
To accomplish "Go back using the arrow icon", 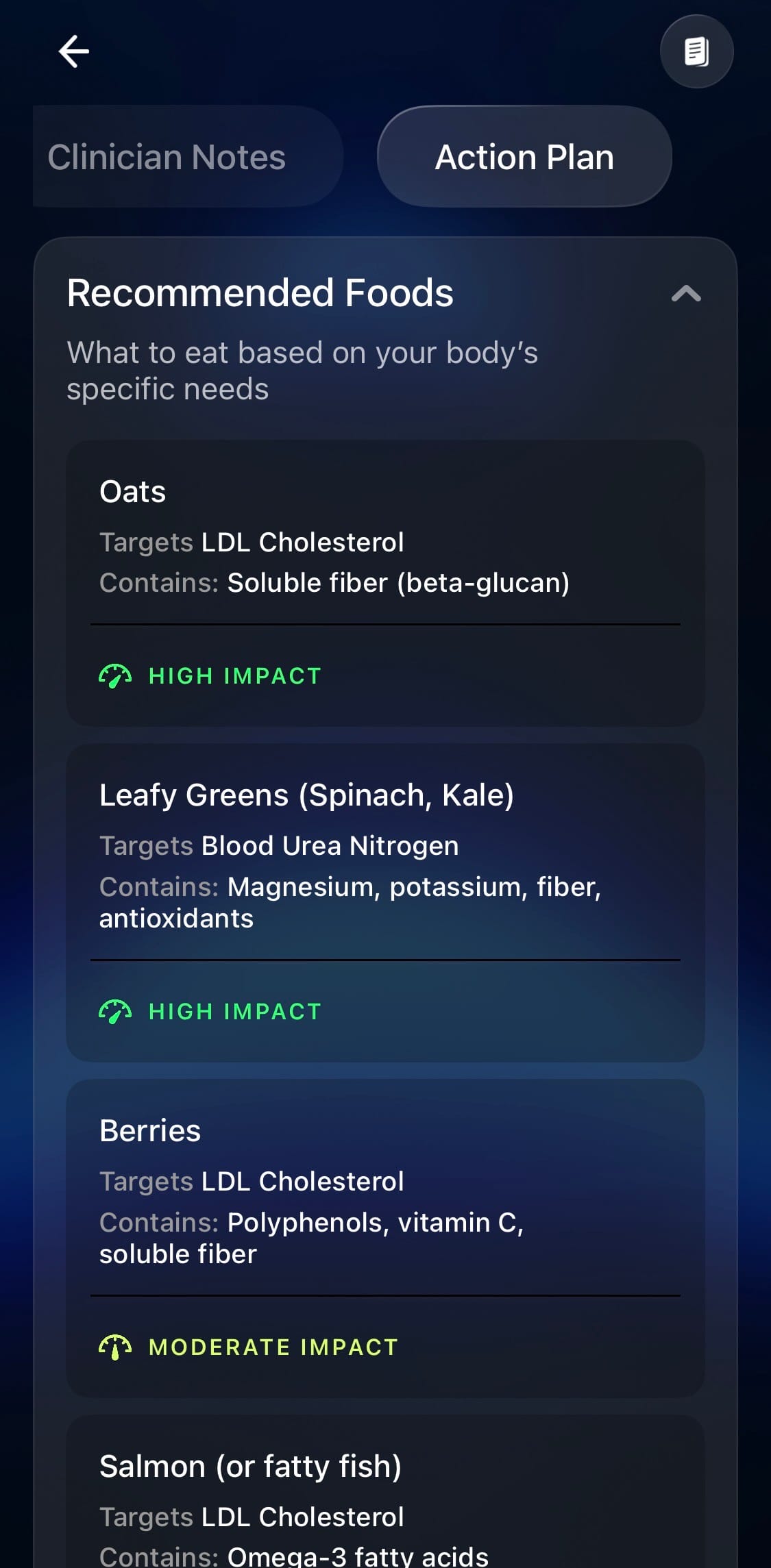I will click(74, 51).
